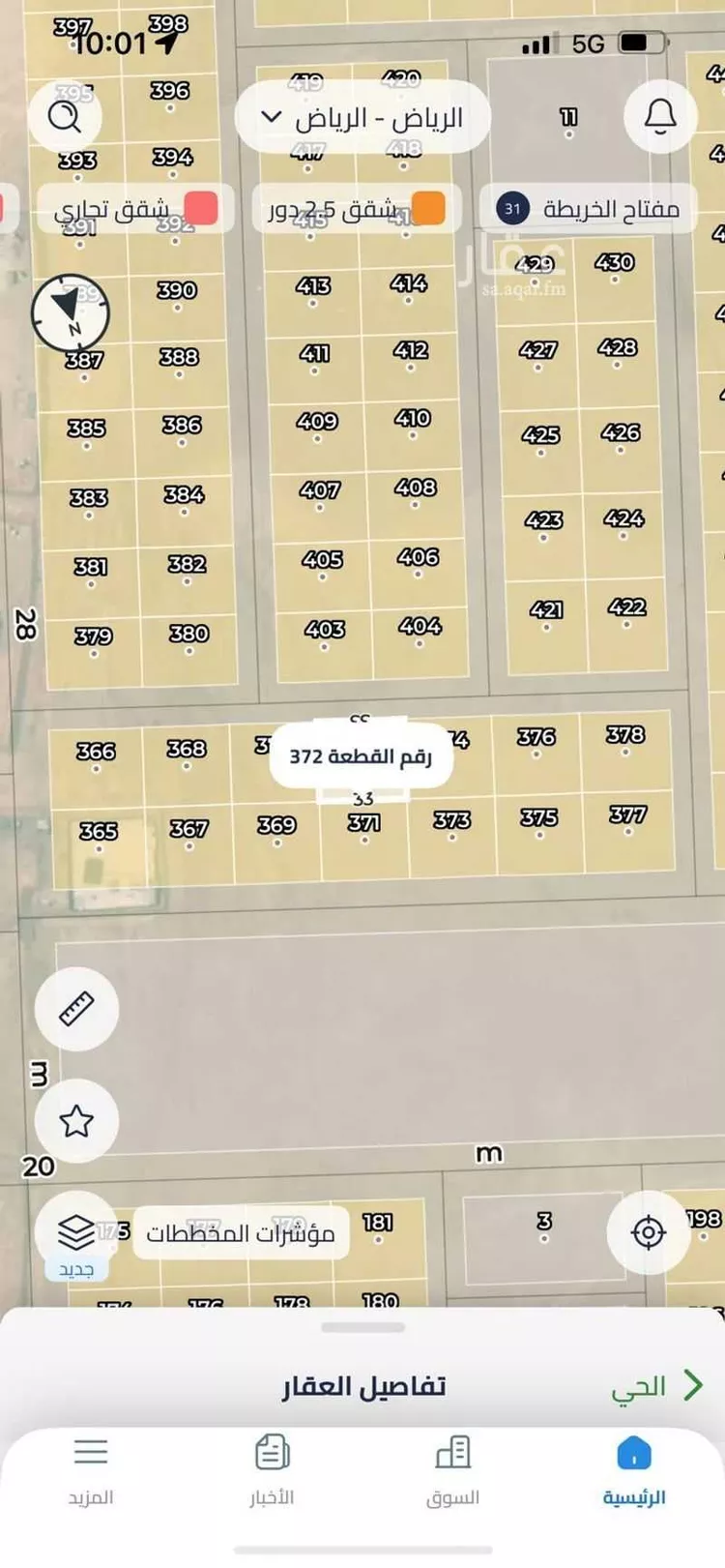Open the plan indicators layers button
725x1568 pixels.
(x=77, y=1232)
